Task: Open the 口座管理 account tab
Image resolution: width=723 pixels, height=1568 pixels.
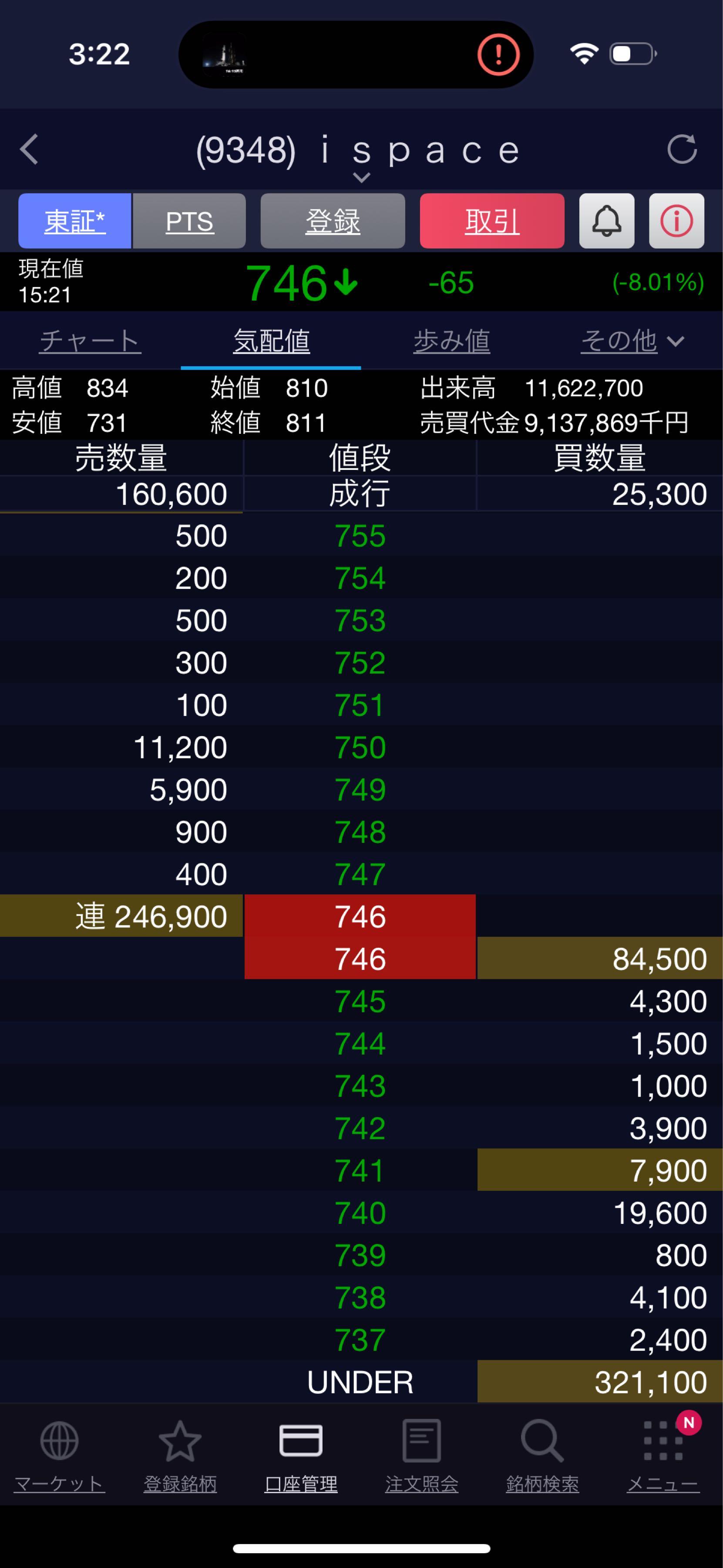Action: [300, 1455]
